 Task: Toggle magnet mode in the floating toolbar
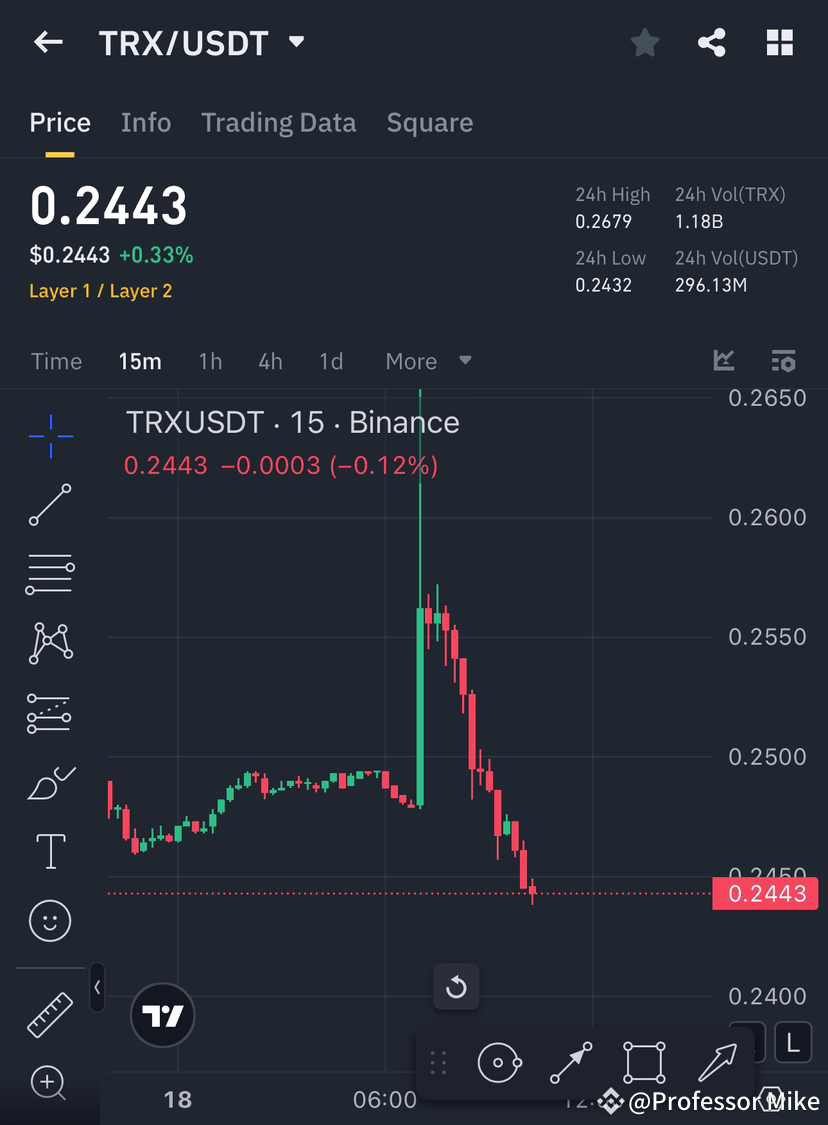(x=499, y=1063)
